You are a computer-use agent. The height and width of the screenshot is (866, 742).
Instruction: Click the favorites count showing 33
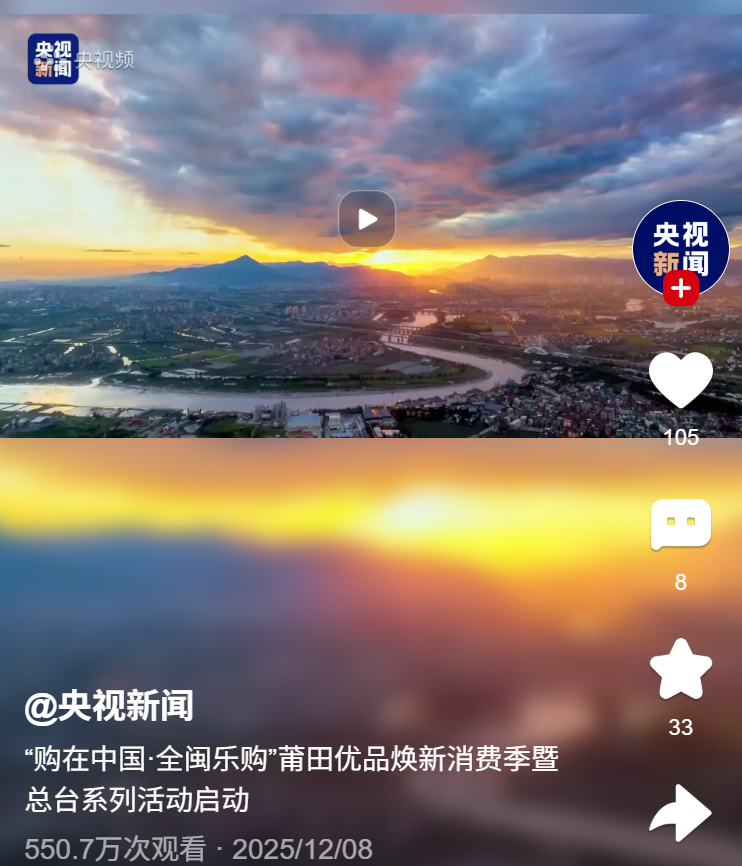(x=681, y=728)
